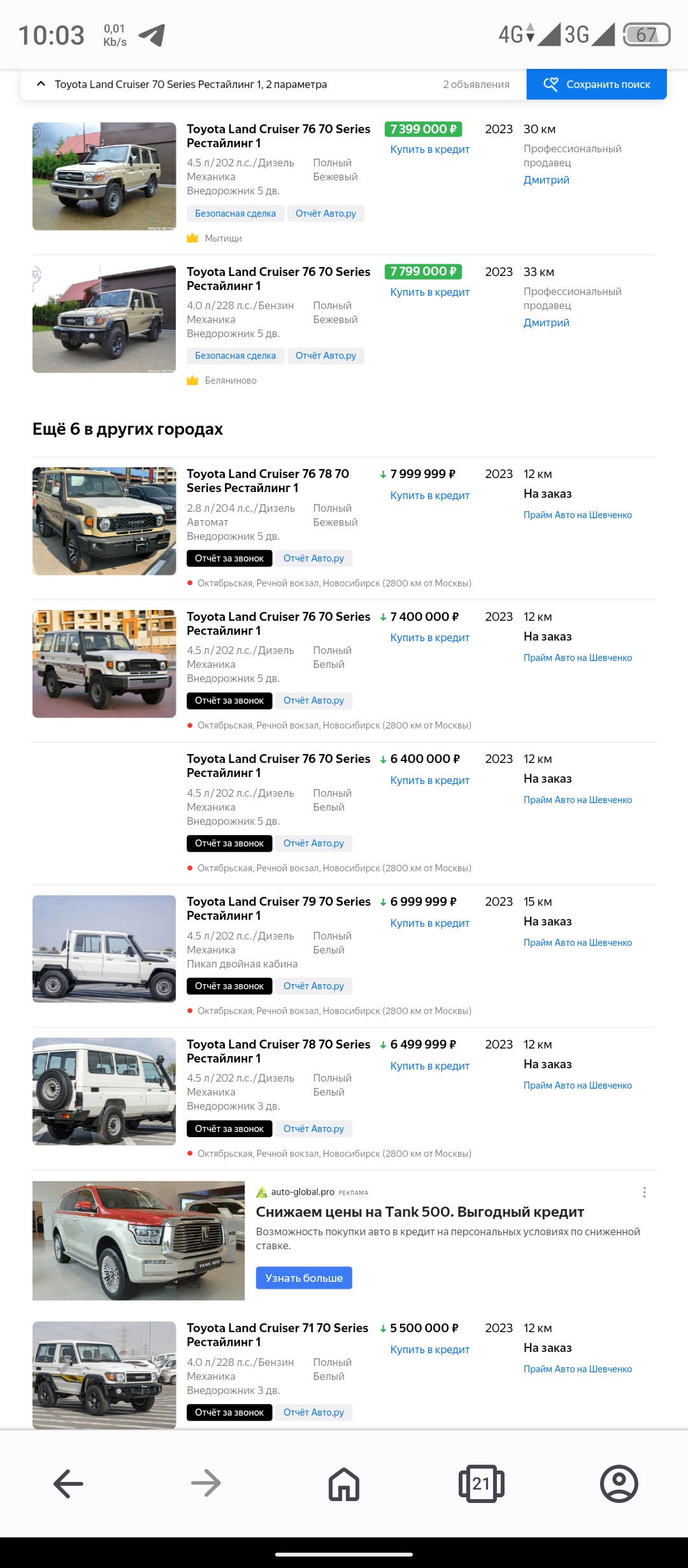Image resolution: width=688 pixels, height=1568 pixels.
Task: Open the ad overflow menu dots
Action: [x=645, y=1192]
